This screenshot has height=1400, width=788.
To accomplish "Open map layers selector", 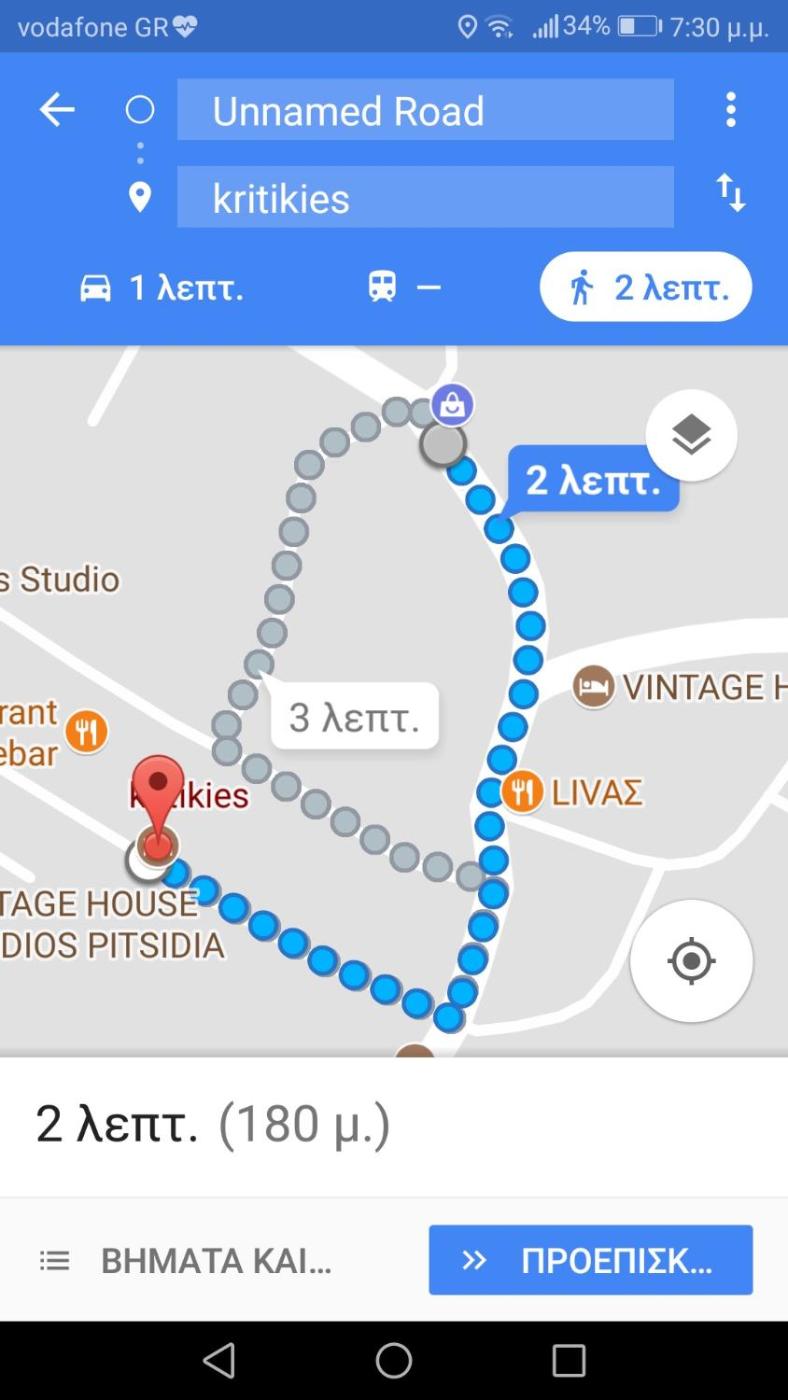I will tap(691, 435).
